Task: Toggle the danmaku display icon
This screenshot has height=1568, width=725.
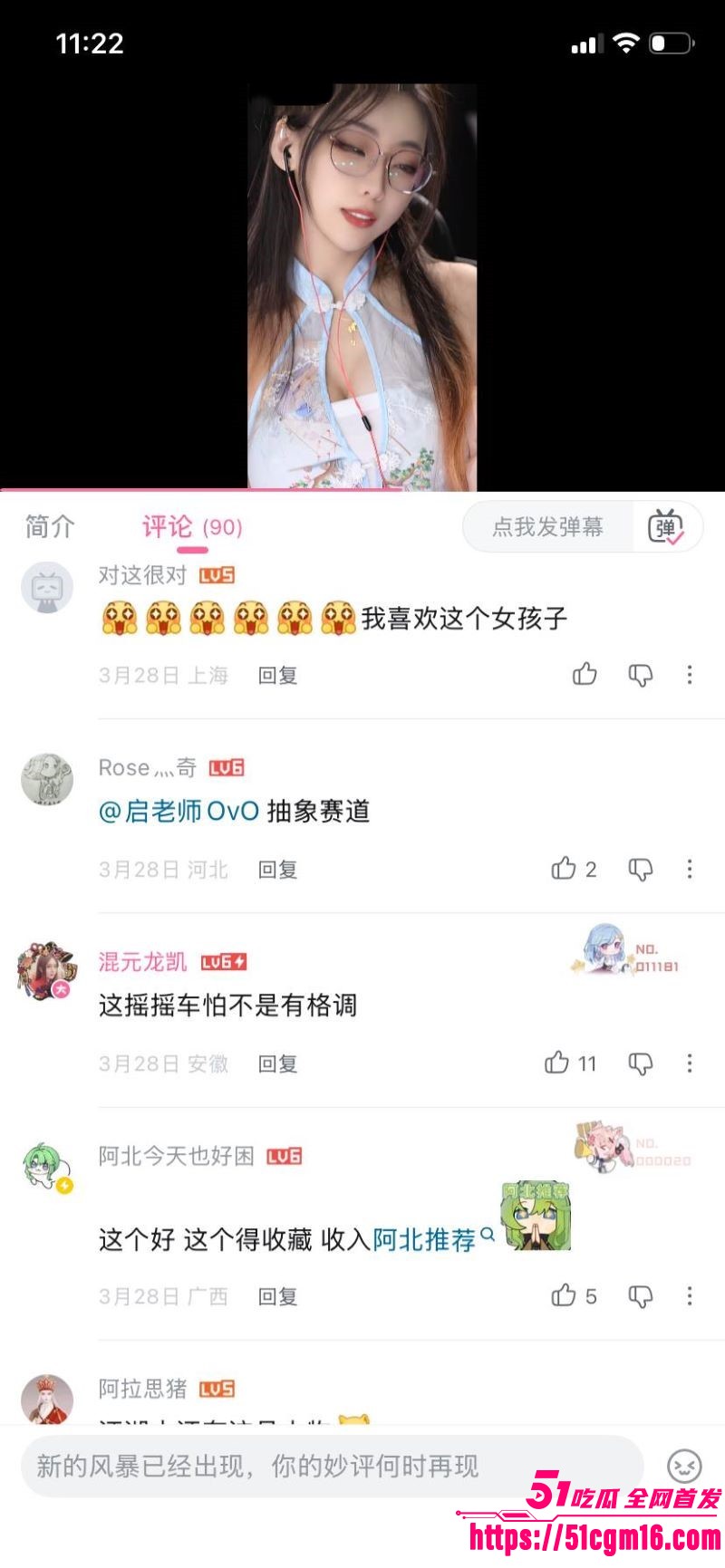Action: 668,528
